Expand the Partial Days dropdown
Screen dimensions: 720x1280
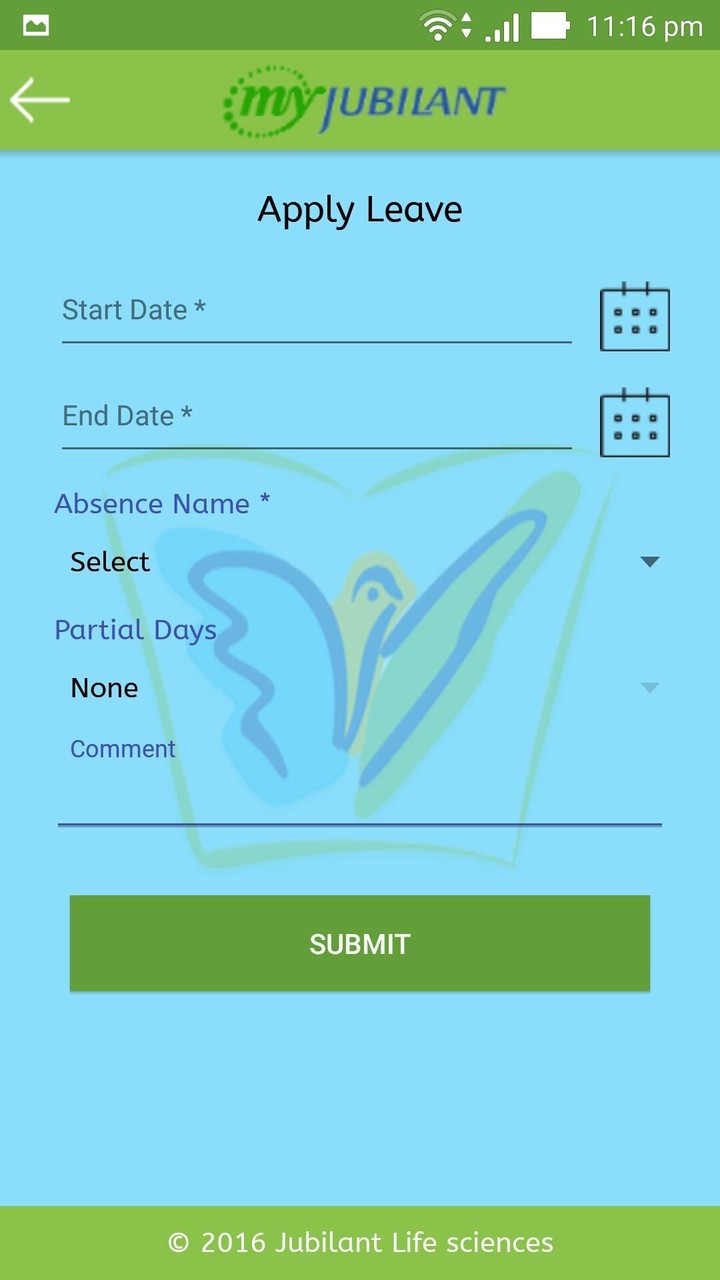[360, 688]
